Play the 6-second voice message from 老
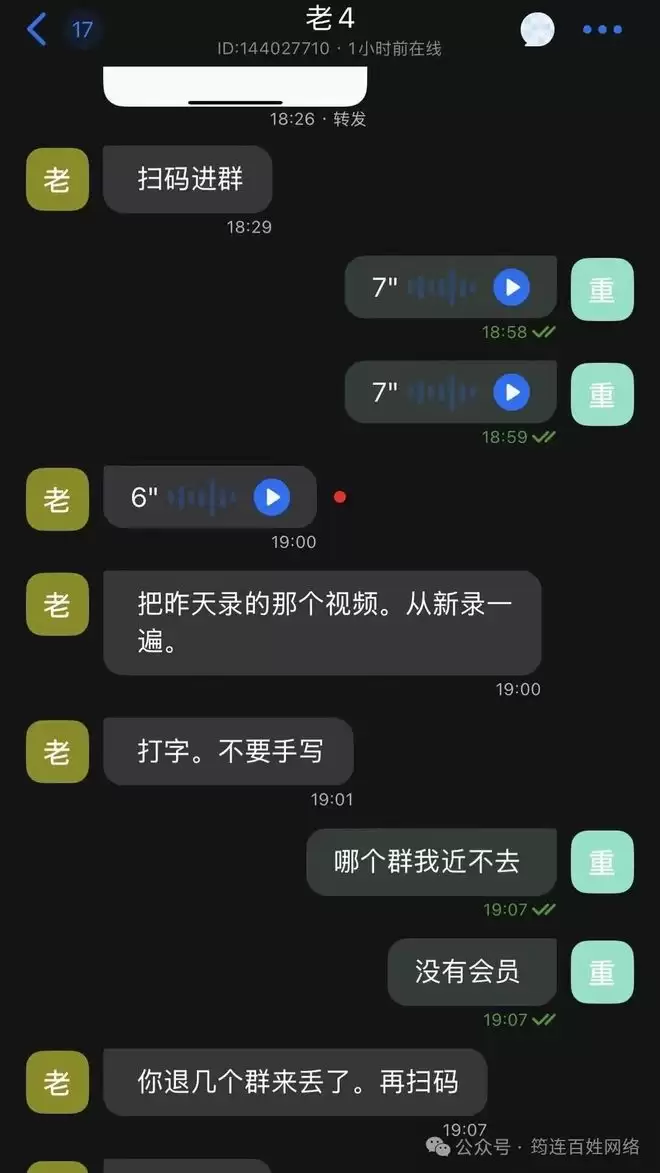660x1173 pixels. 271,497
